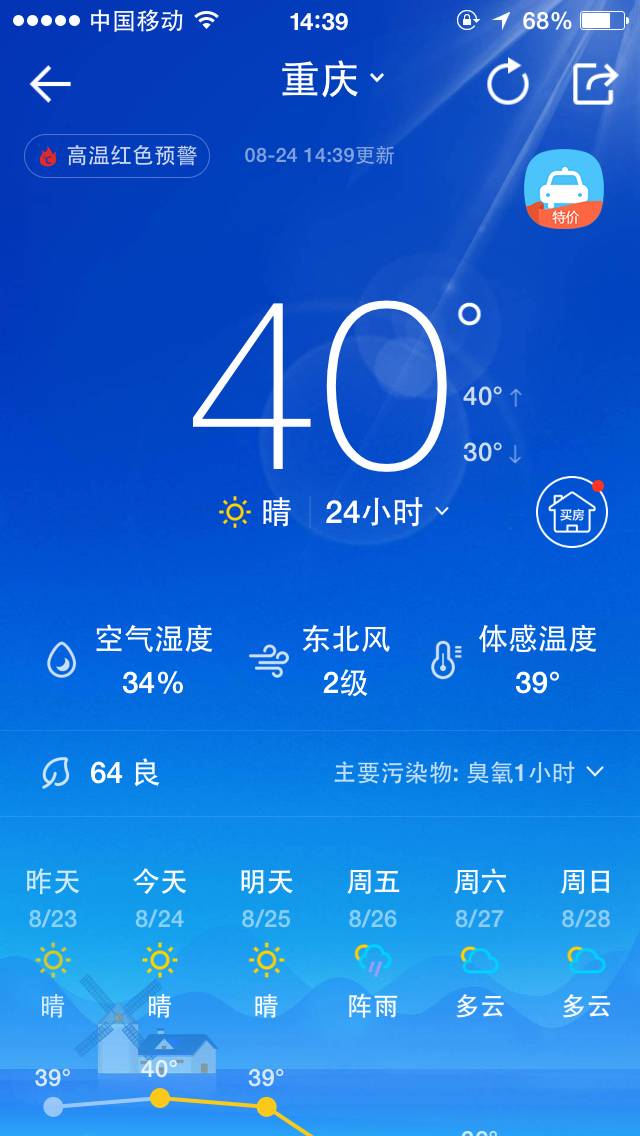640x1136 pixels.
Task: View 昨天 8/23 forecast details
Action: pyautogui.click(x=53, y=942)
